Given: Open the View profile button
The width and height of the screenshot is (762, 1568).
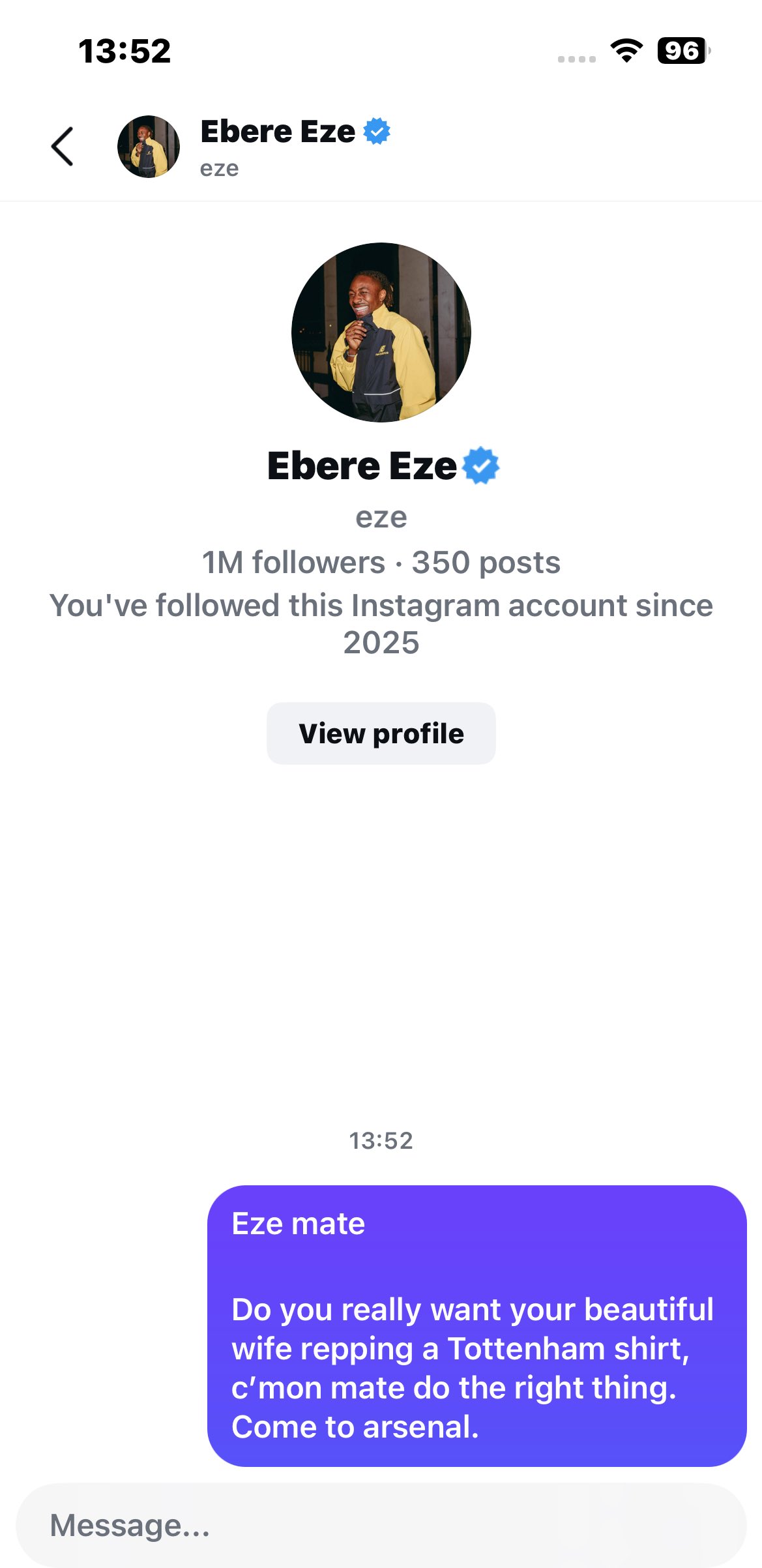Looking at the screenshot, I should [381, 733].
